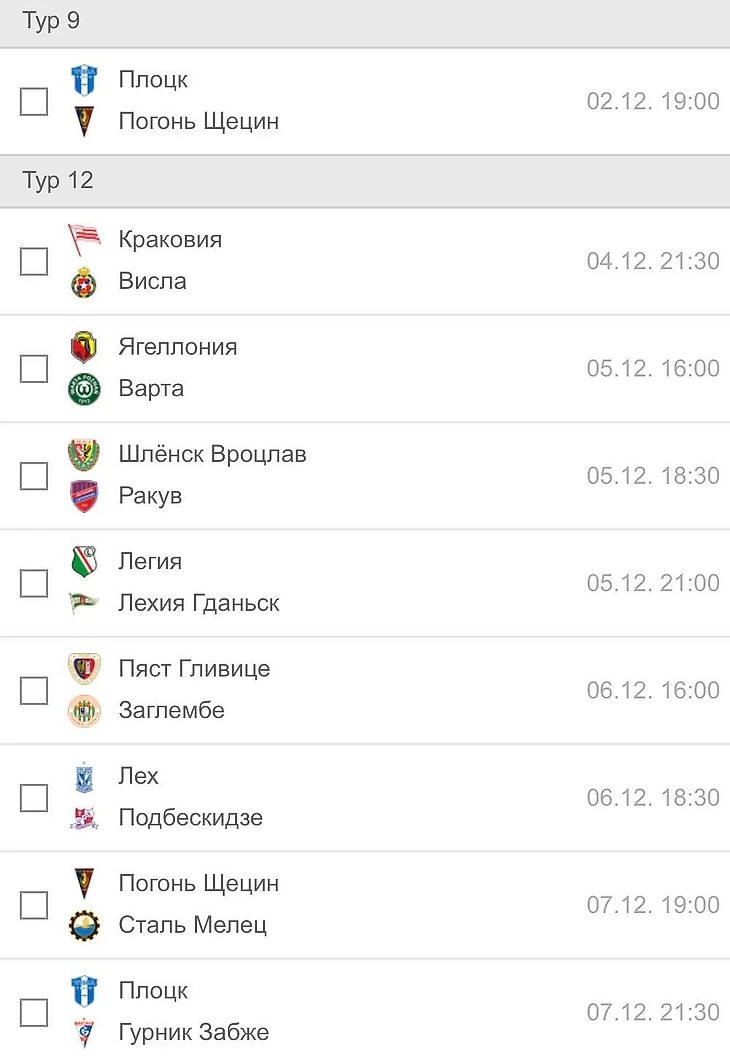
Task: Check the box for Ягеллония vs Варта
Action: 34,368
